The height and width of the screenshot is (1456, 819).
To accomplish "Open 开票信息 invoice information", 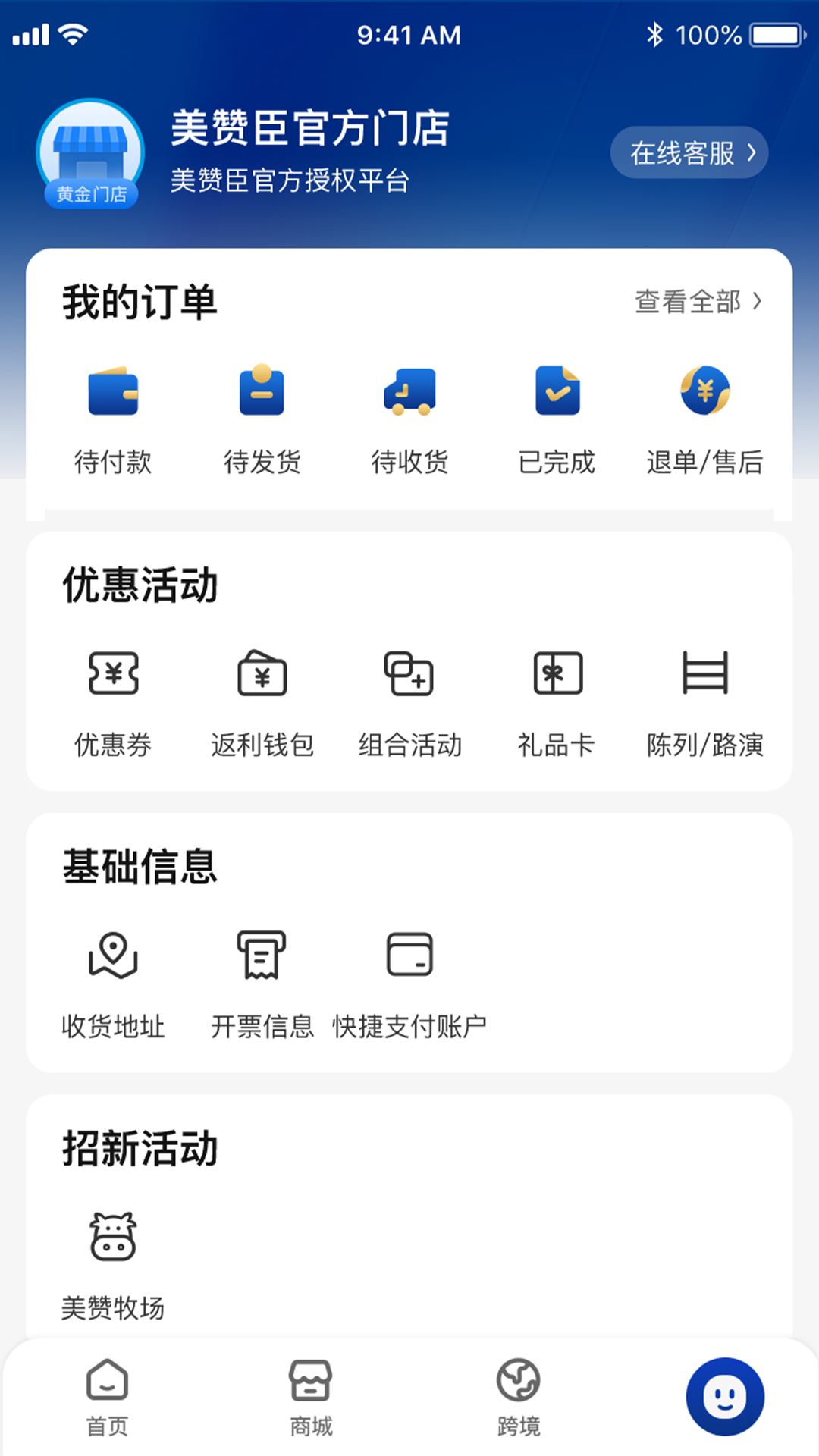I will click(262, 983).
